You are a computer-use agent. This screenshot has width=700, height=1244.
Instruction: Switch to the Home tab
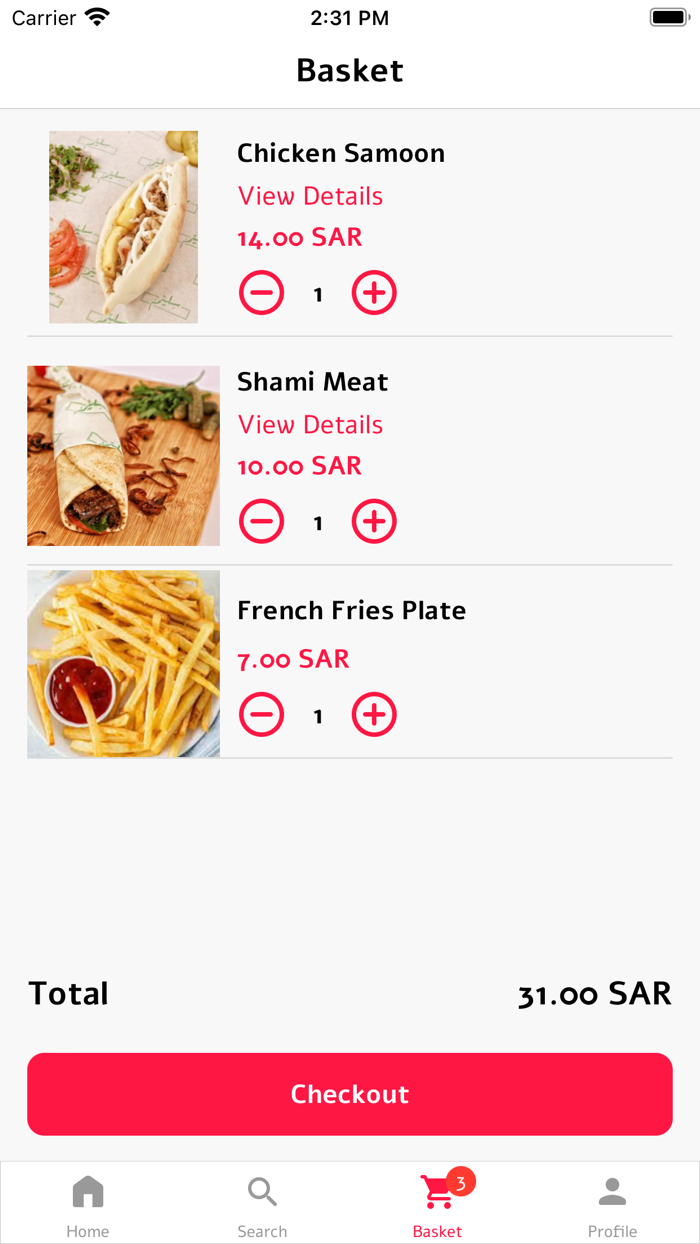pos(88,1204)
